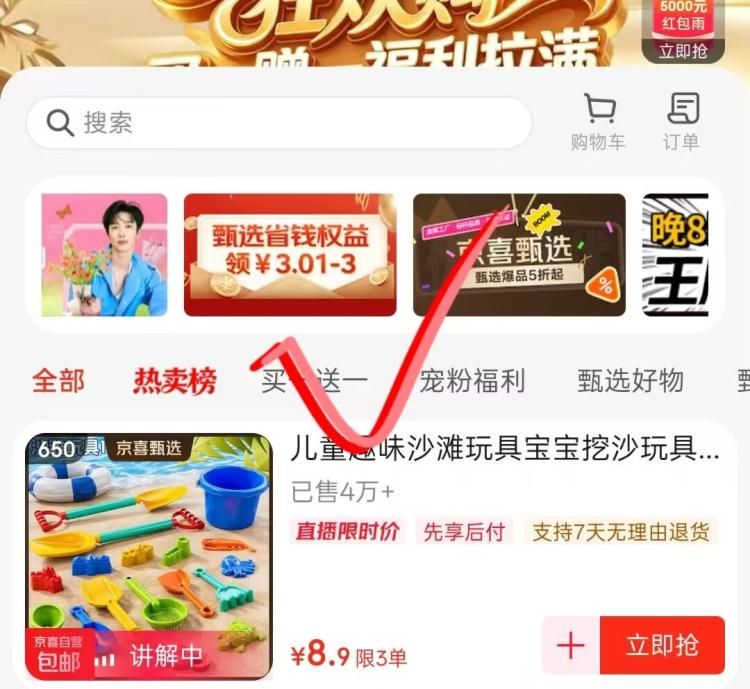
Task: Open the 甄选省钱权益 coupon banner
Action: point(290,254)
